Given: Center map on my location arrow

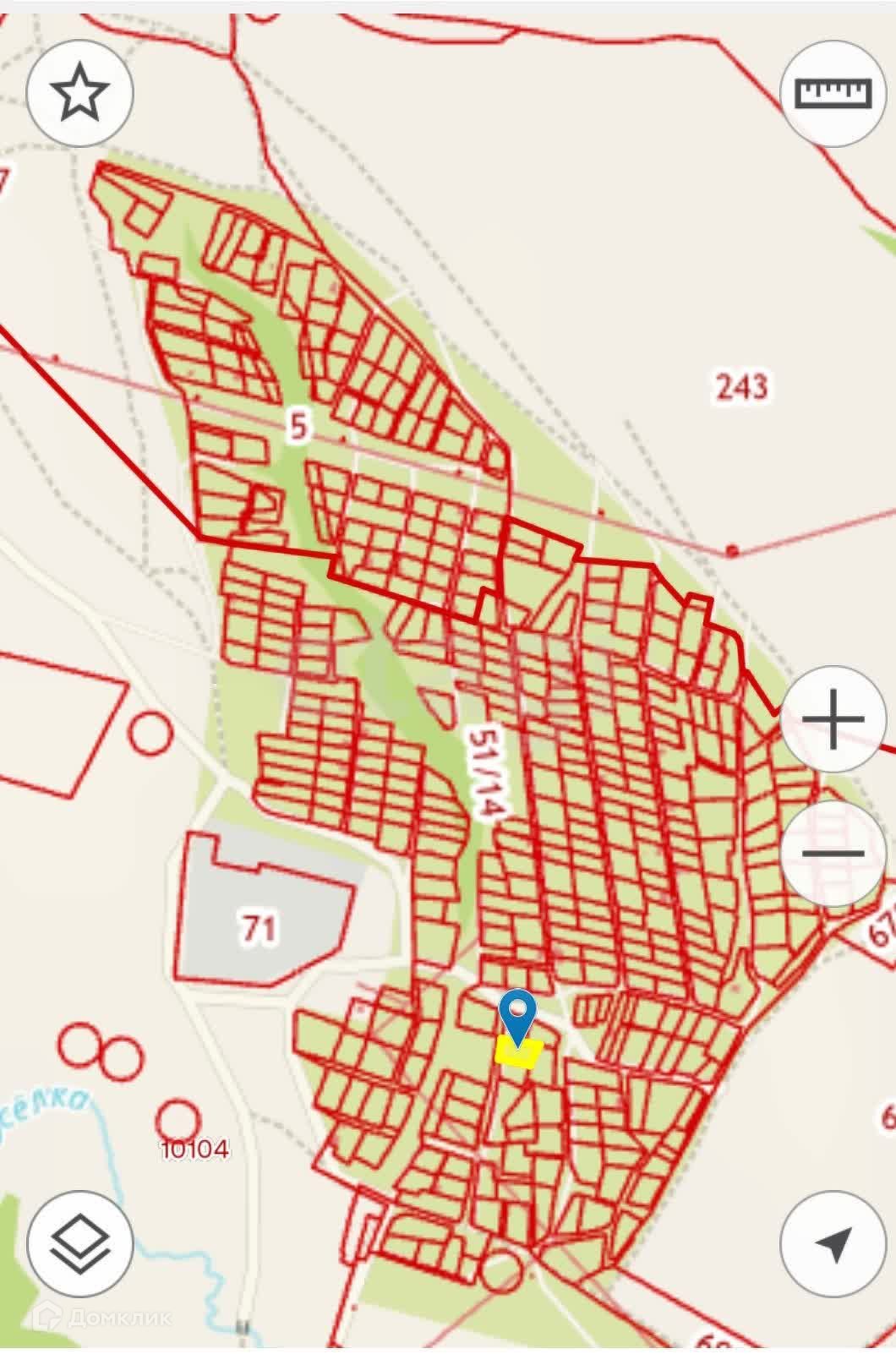Looking at the screenshot, I should point(833,1242).
